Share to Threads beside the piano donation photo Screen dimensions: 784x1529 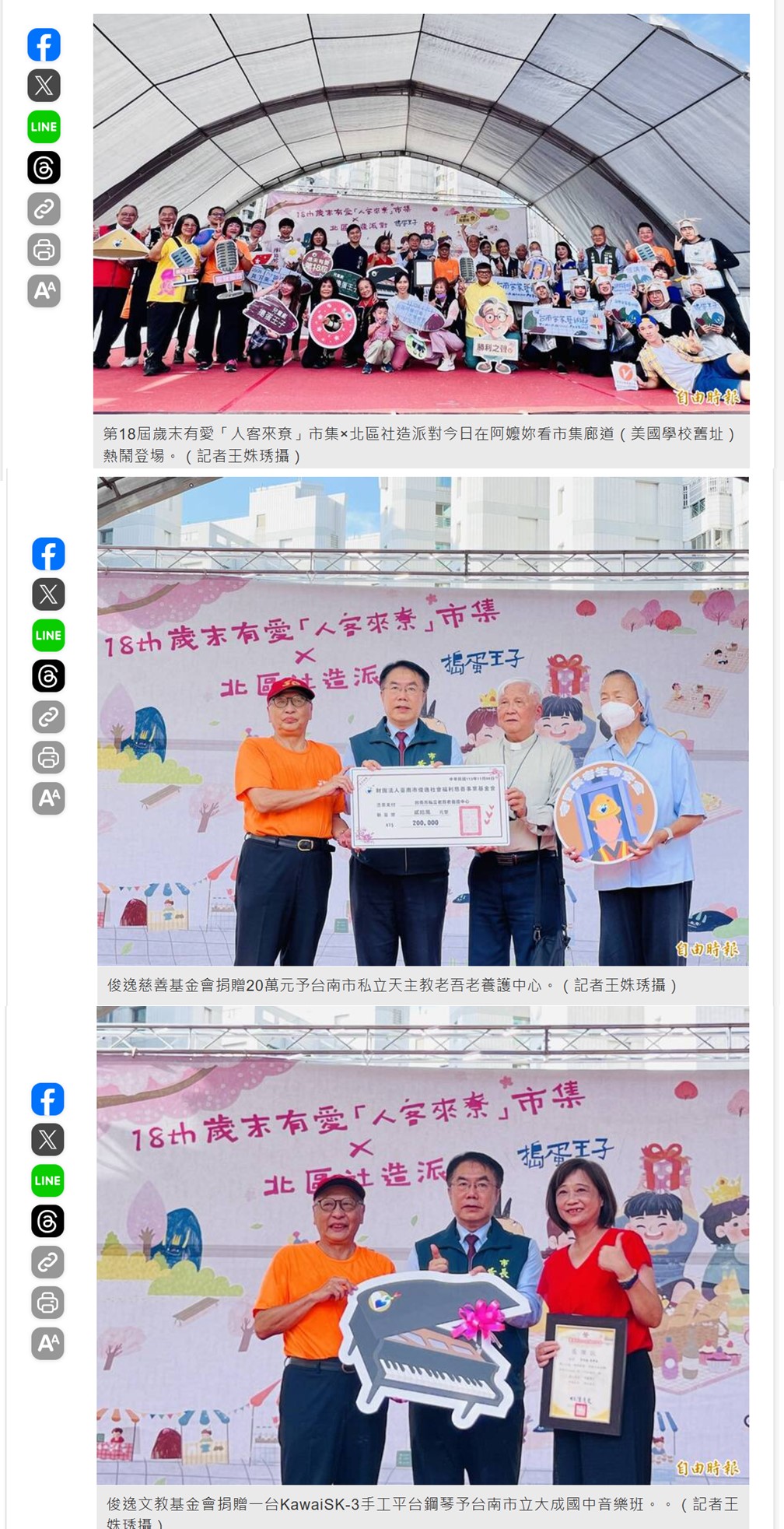tap(47, 1222)
